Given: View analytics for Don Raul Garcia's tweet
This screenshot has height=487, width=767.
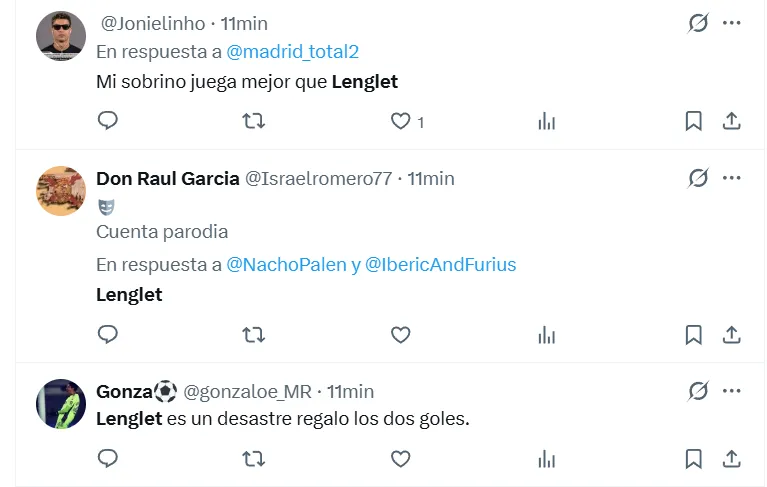Looking at the screenshot, I should pyautogui.click(x=546, y=335).
